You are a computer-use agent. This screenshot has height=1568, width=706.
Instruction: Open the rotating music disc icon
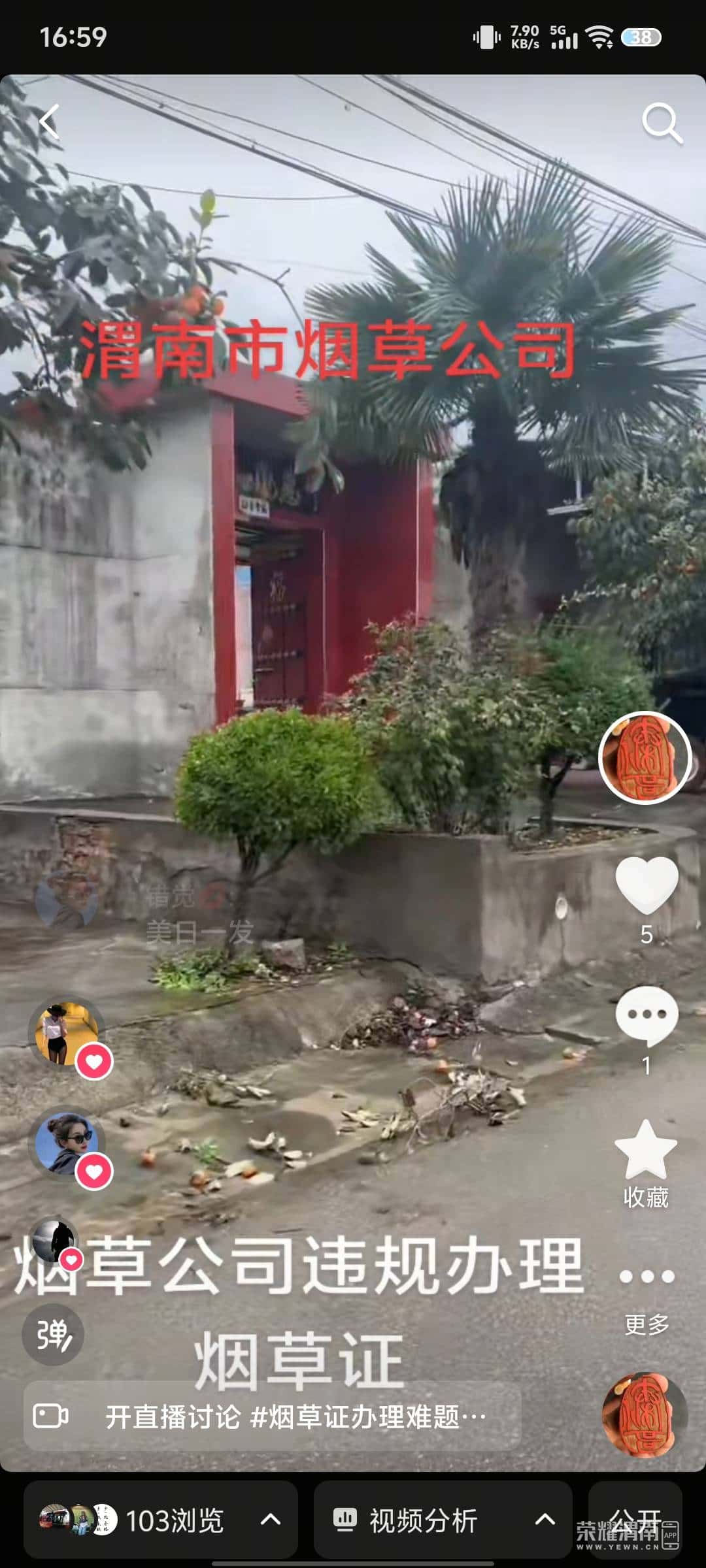tap(645, 1414)
